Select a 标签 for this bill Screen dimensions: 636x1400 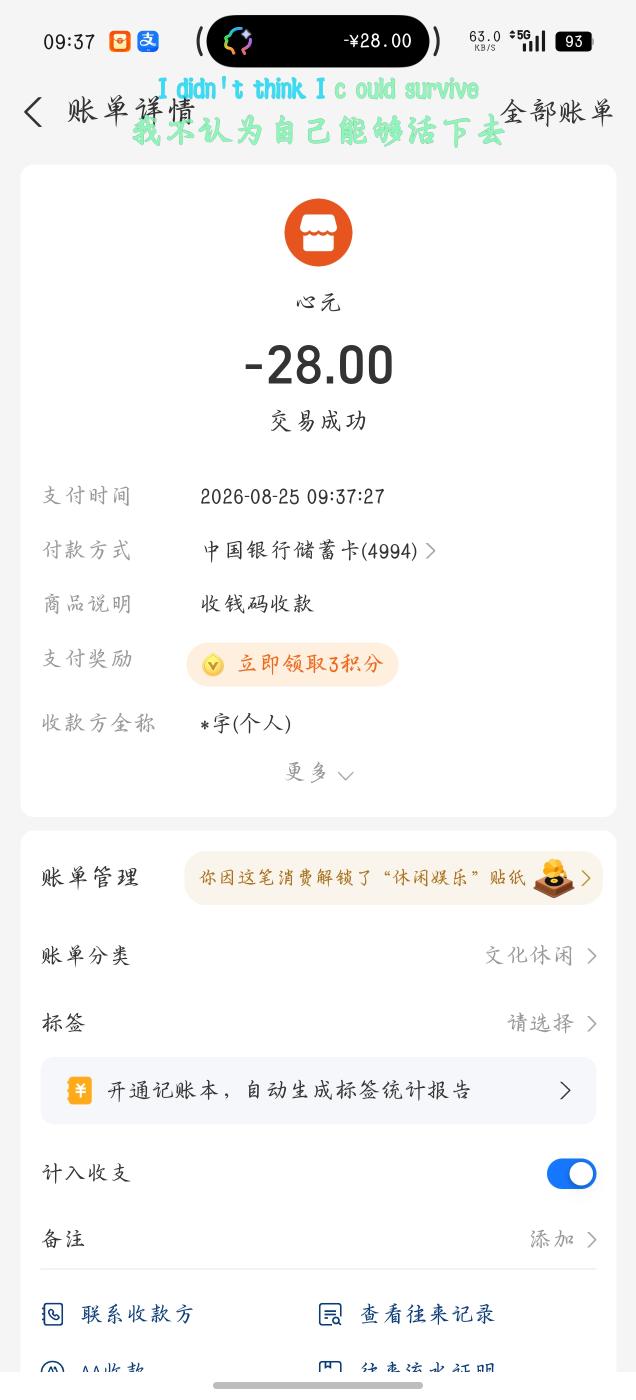point(319,1023)
